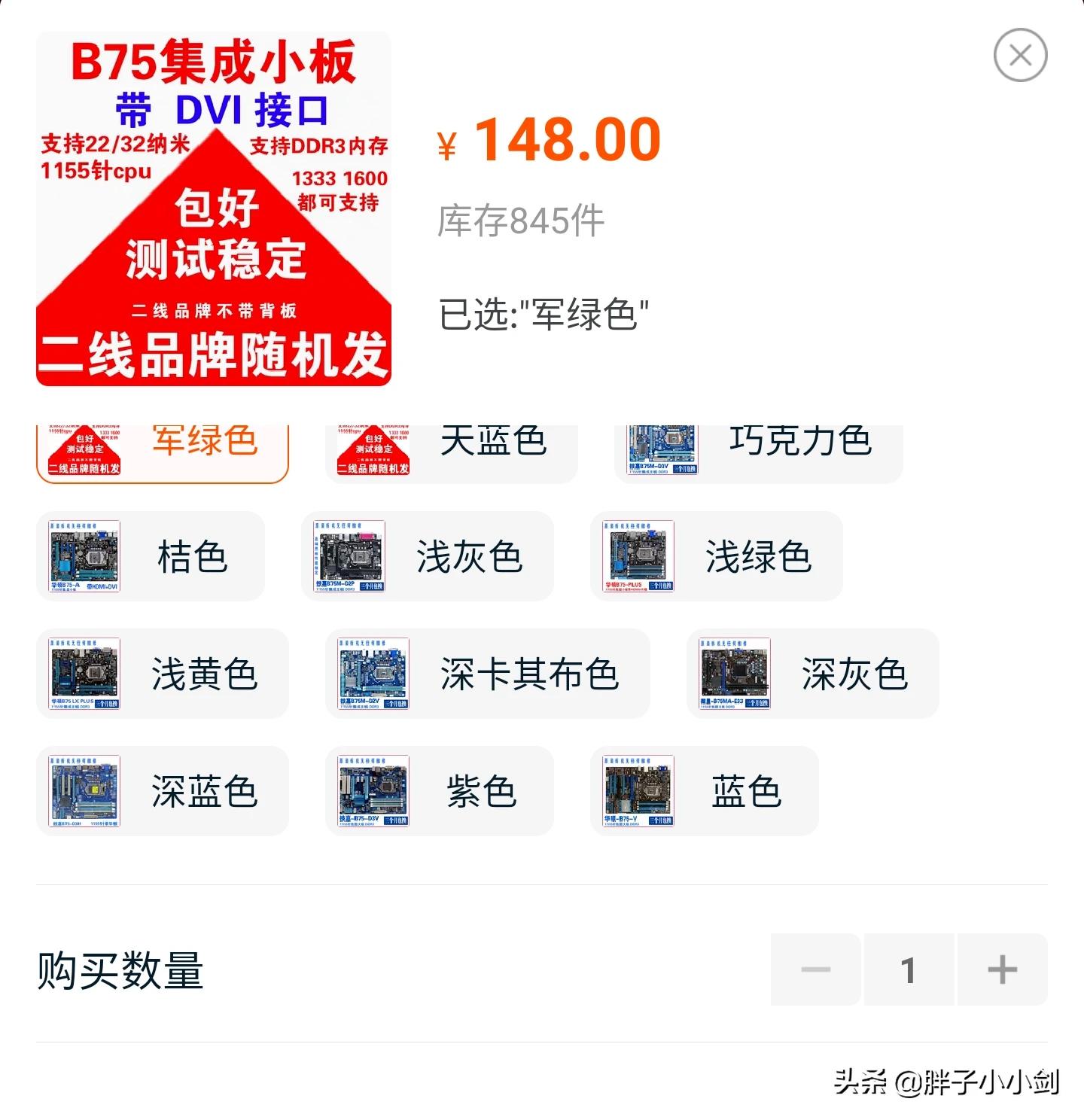The height and width of the screenshot is (1120, 1084).
Task: Pick the 深蓝色 option
Action: pyautogui.click(x=163, y=791)
